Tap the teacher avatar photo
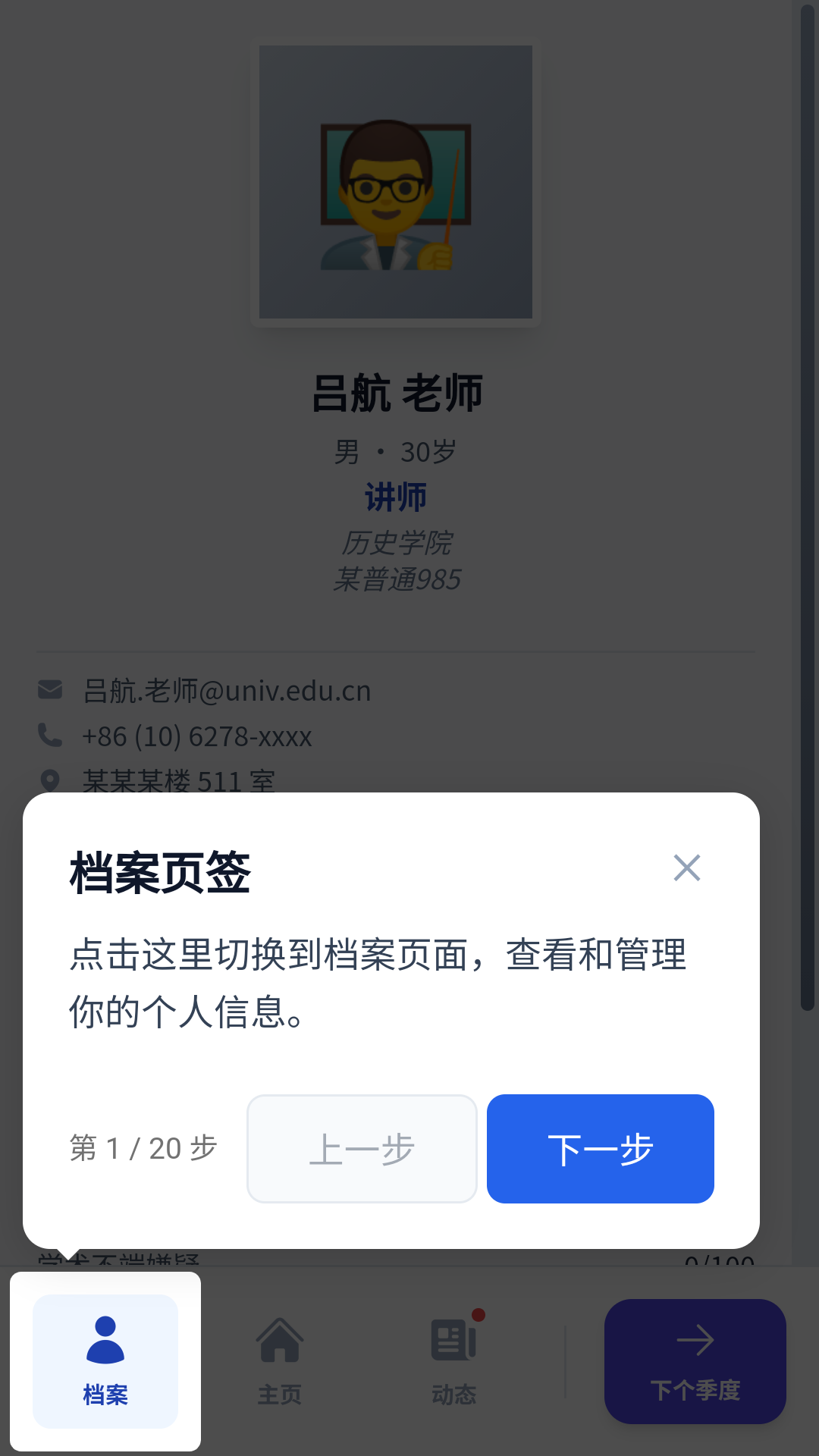819x1456 pixels. (395, 184)
